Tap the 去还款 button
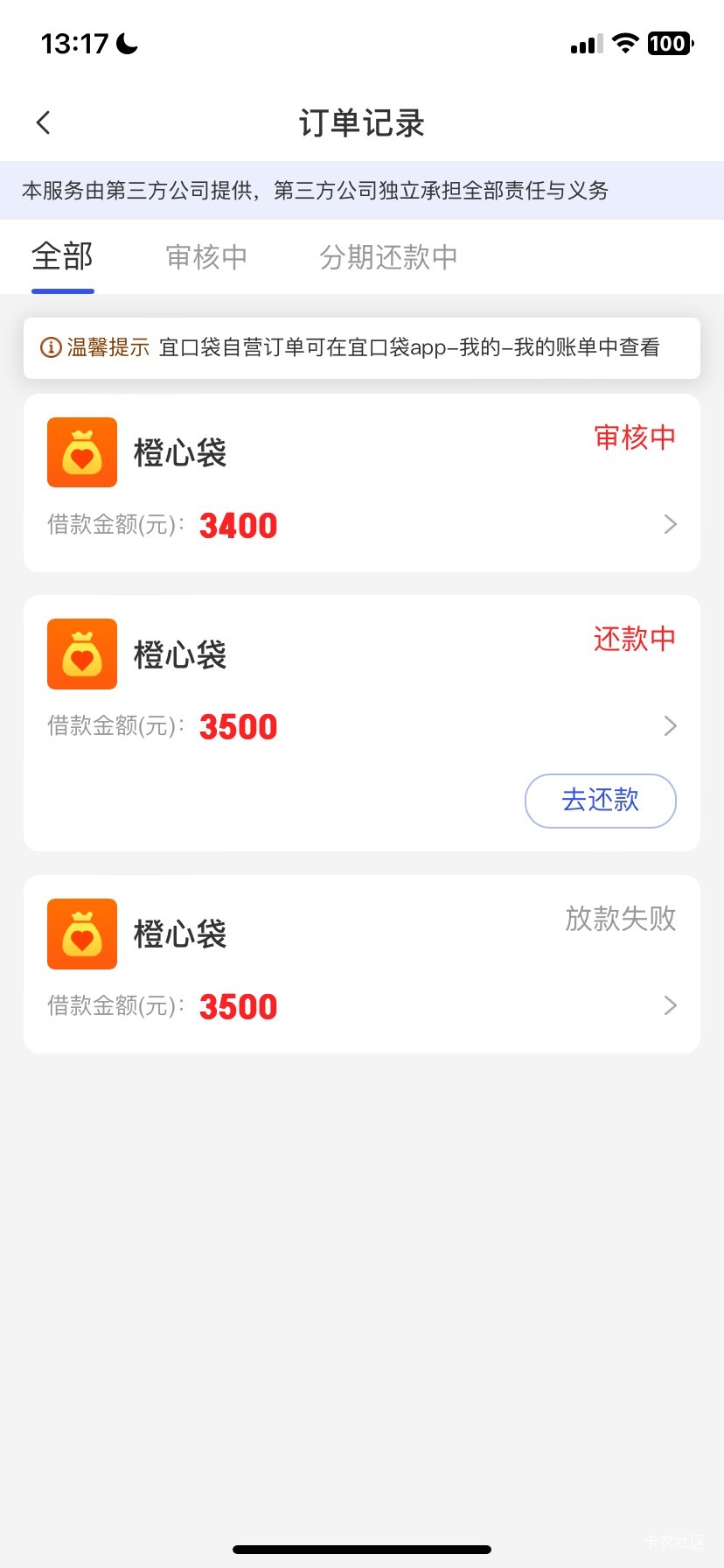This screenshot has width=724, height=1568. click(600, 800)
